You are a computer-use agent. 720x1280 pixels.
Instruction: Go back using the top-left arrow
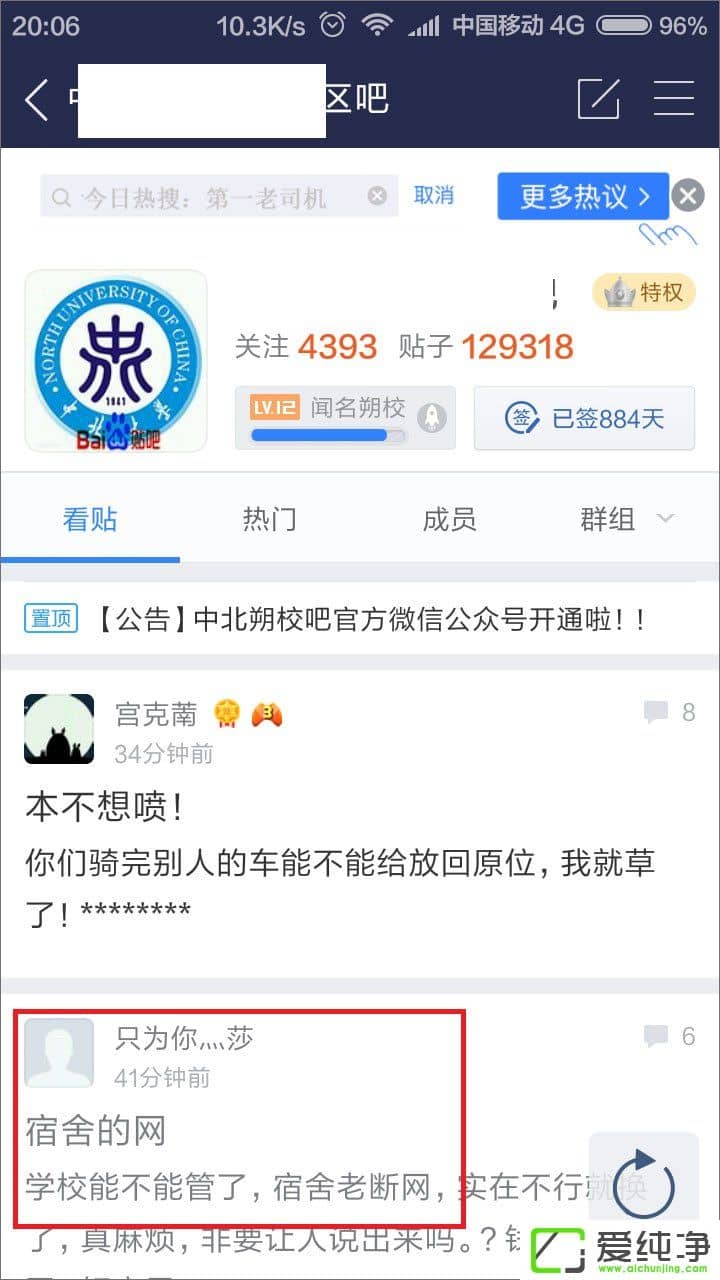click(37, 100)
